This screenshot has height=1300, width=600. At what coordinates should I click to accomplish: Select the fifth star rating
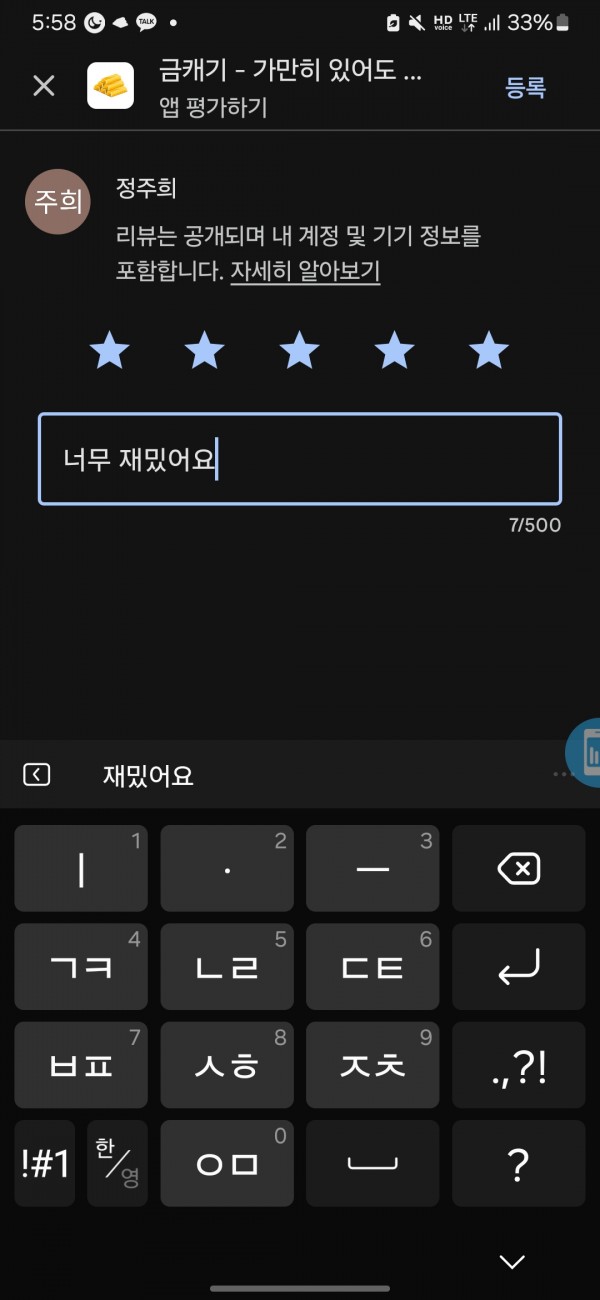click(489, 351)
